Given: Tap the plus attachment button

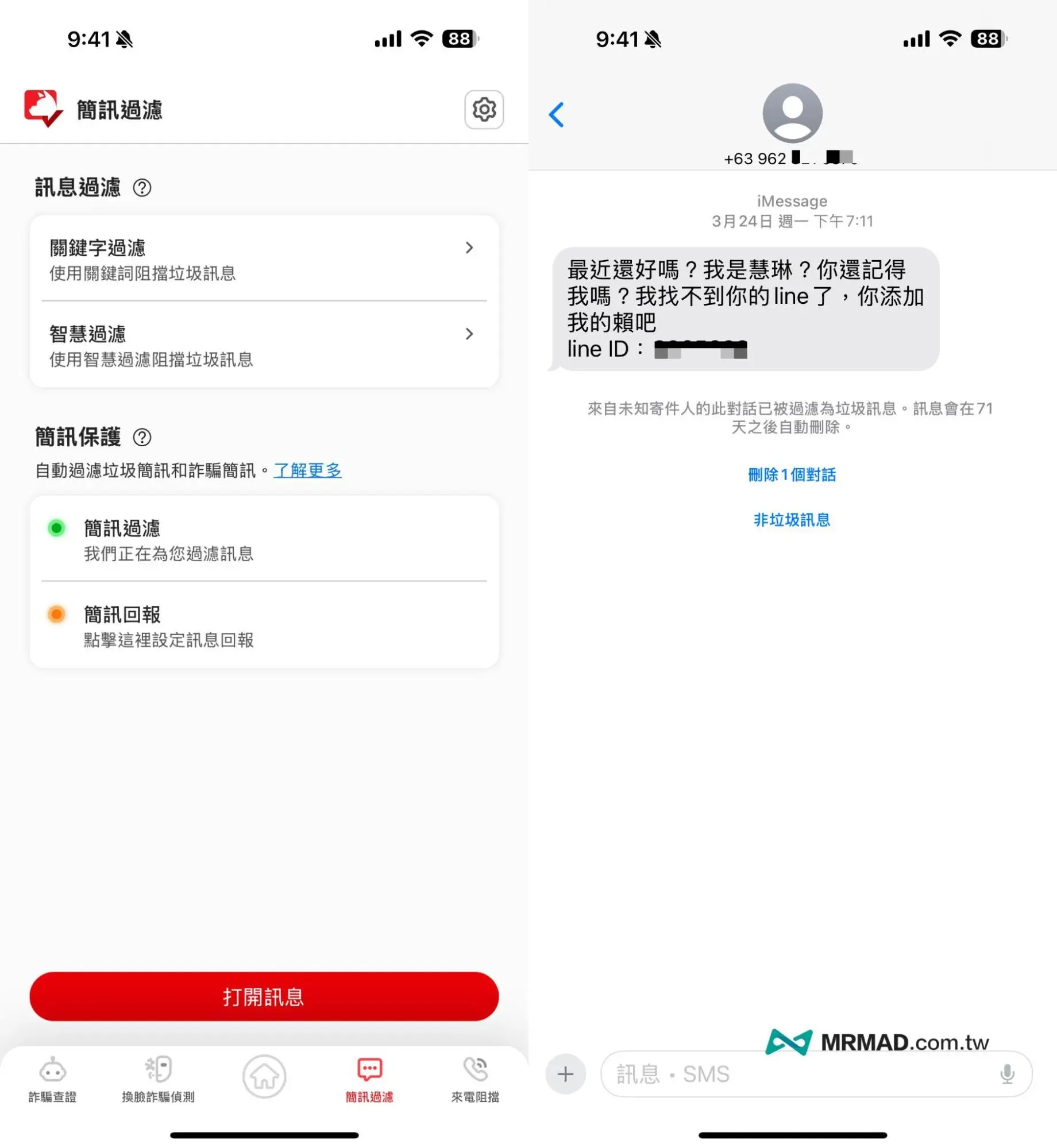Looking at the screenshot, I should click(x=565, y=1074).
